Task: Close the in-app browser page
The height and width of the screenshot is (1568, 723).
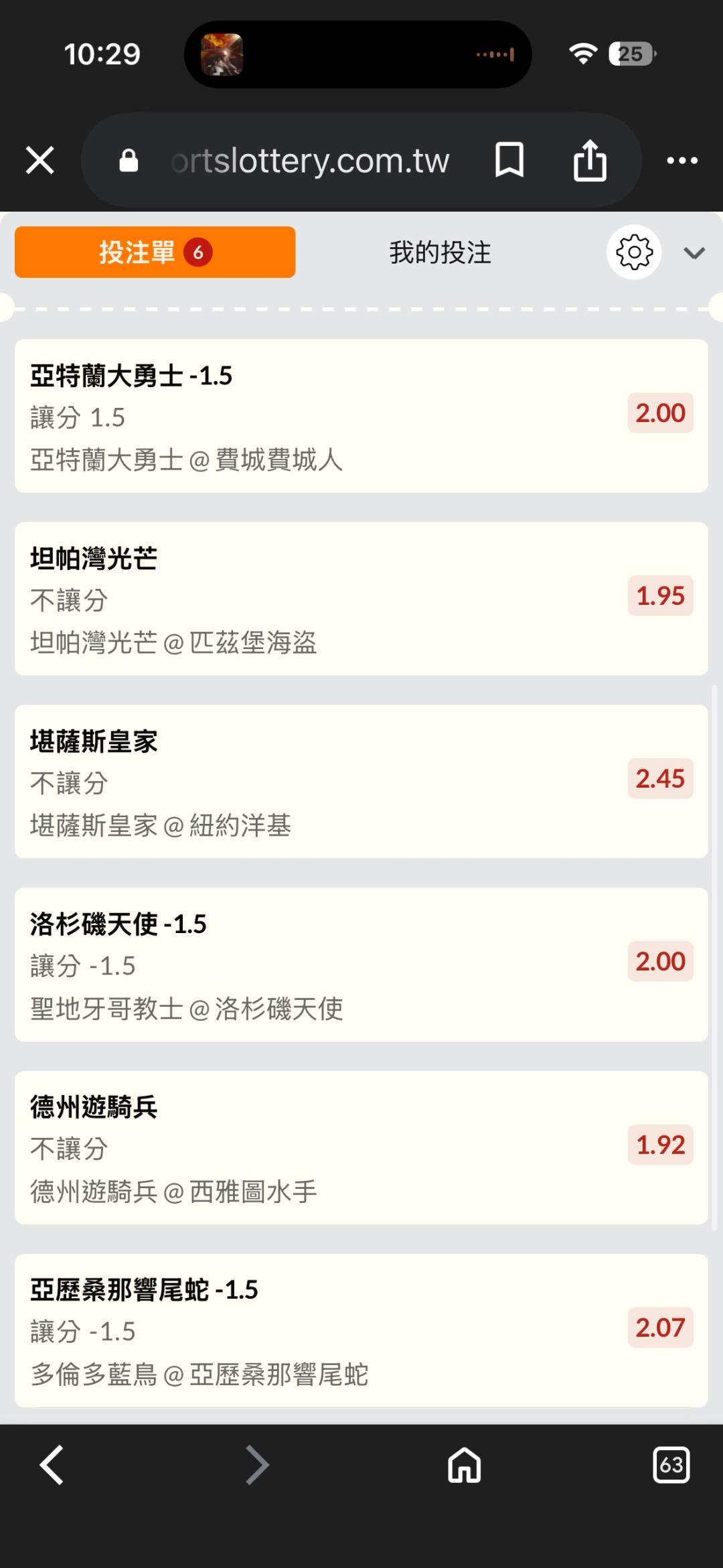Action: point(40,161)
